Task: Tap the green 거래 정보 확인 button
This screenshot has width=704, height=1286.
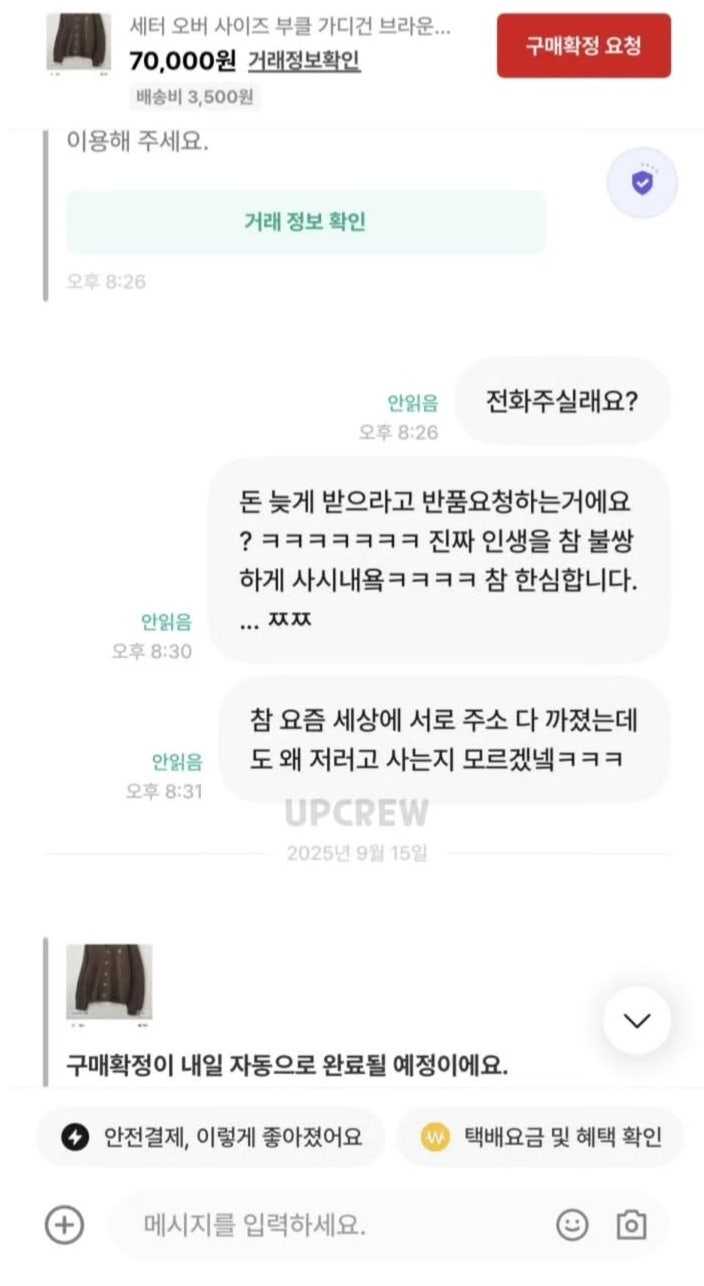Action: 306,222
